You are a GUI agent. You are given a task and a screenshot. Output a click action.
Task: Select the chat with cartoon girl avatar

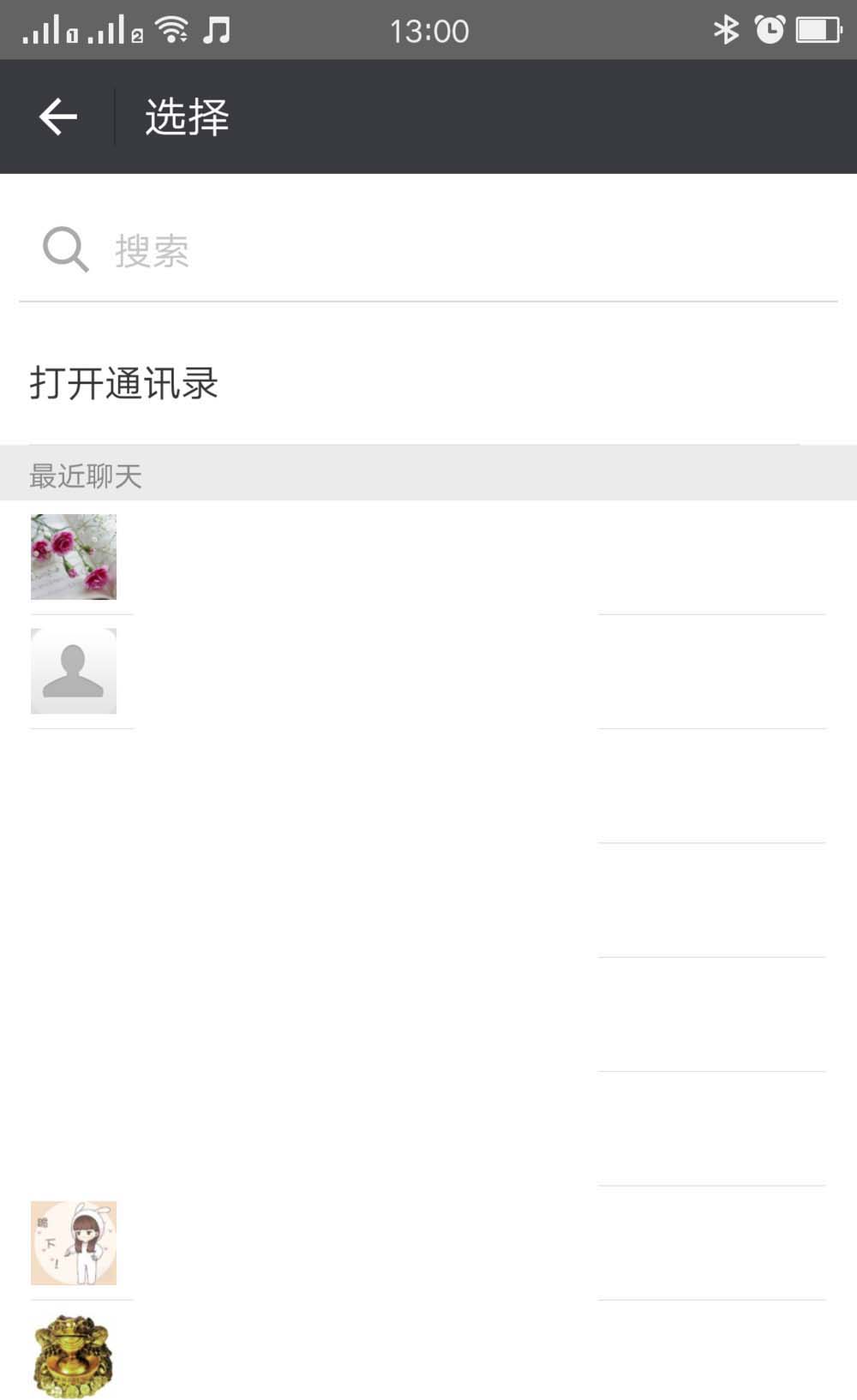point(74,1242)
